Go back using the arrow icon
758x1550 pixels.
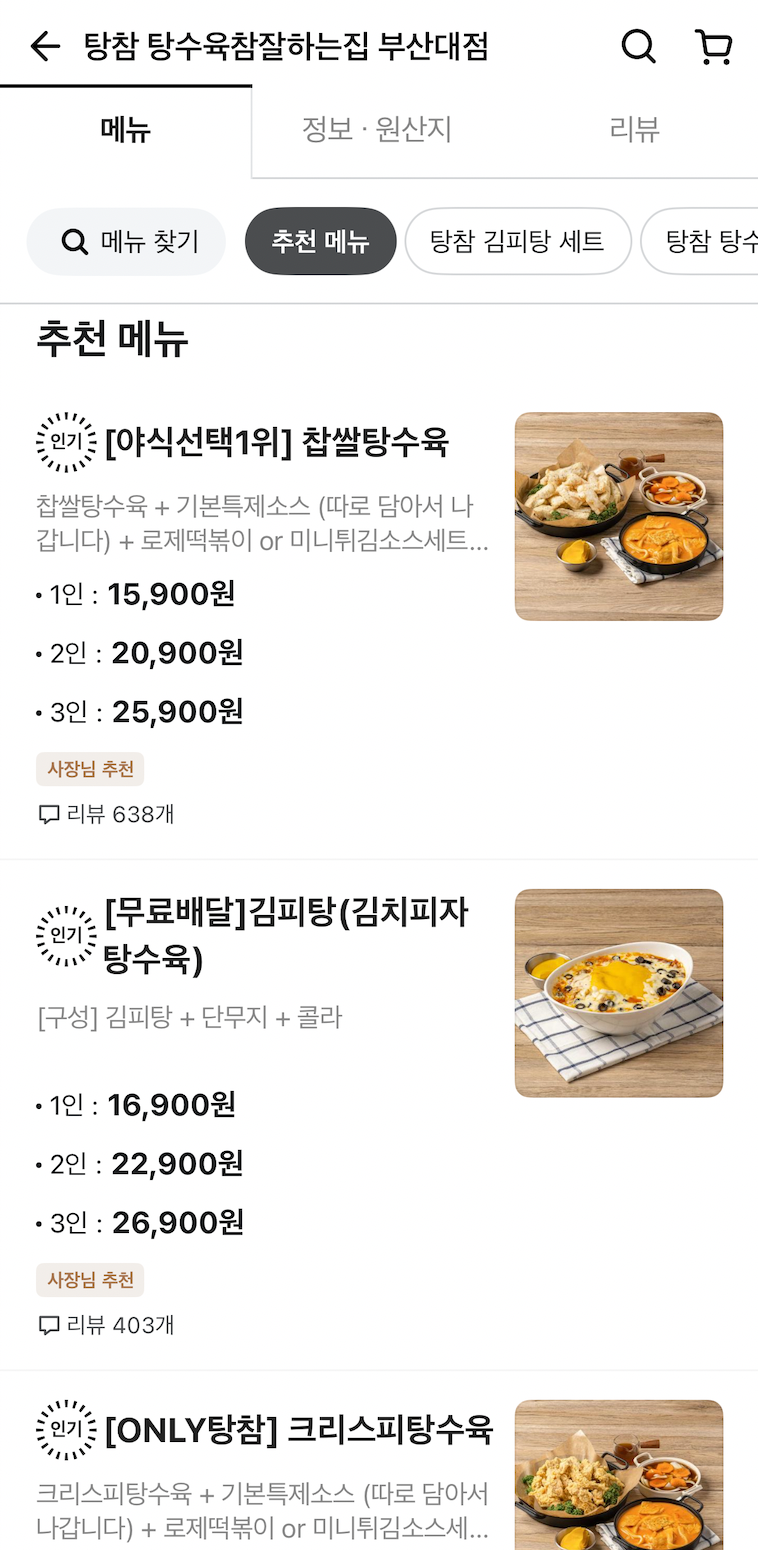point(44,46)
